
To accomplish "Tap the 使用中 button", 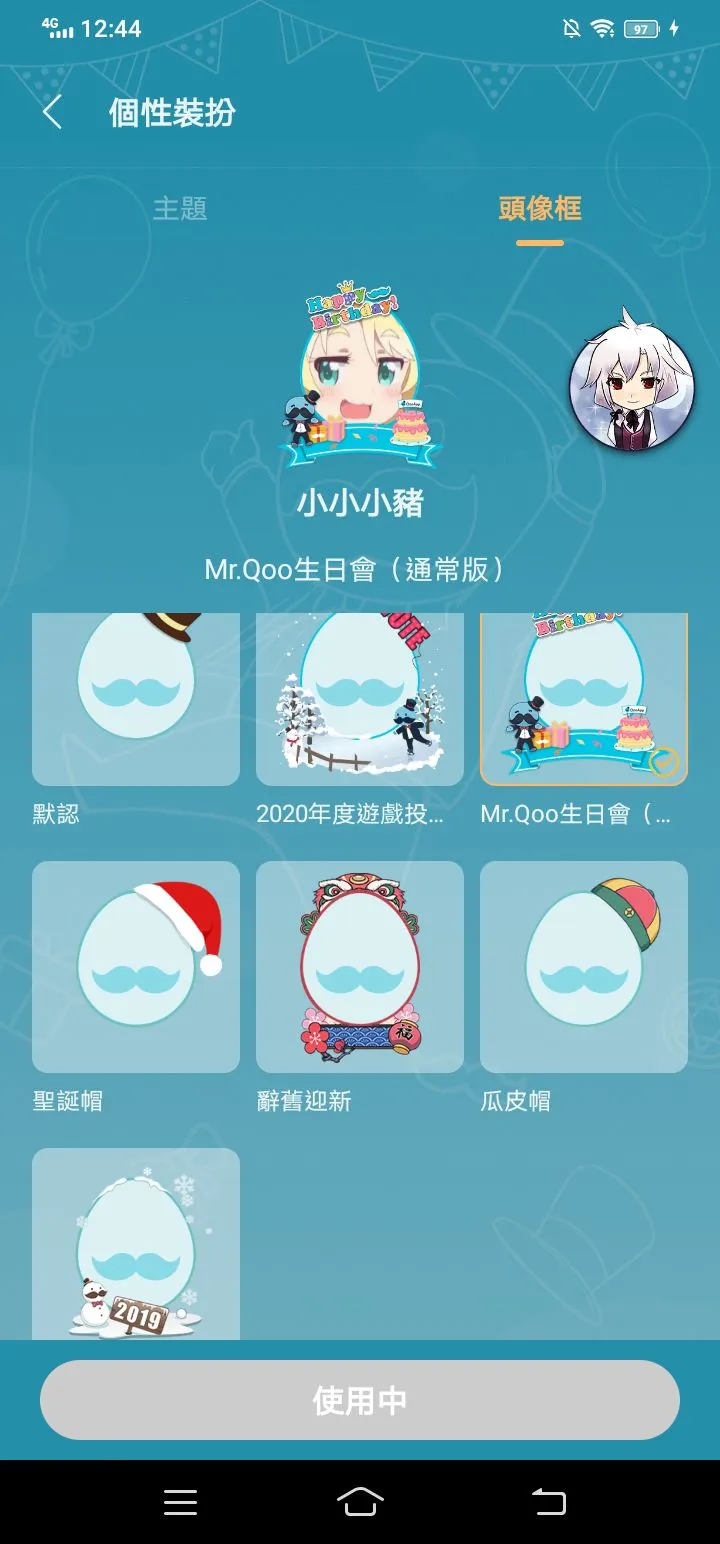I will 360,1400.
